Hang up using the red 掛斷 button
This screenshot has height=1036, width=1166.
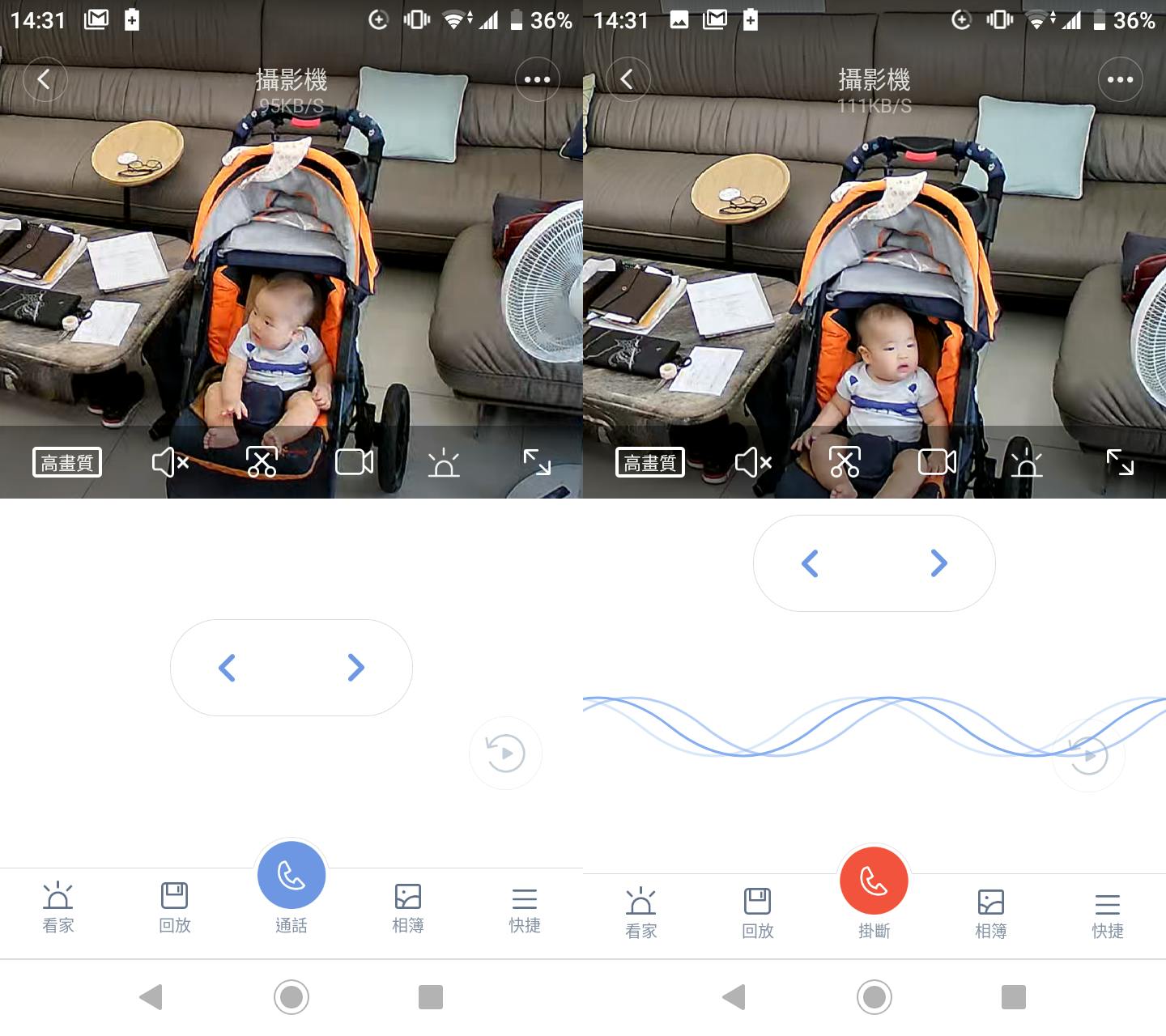coord(874,881)
